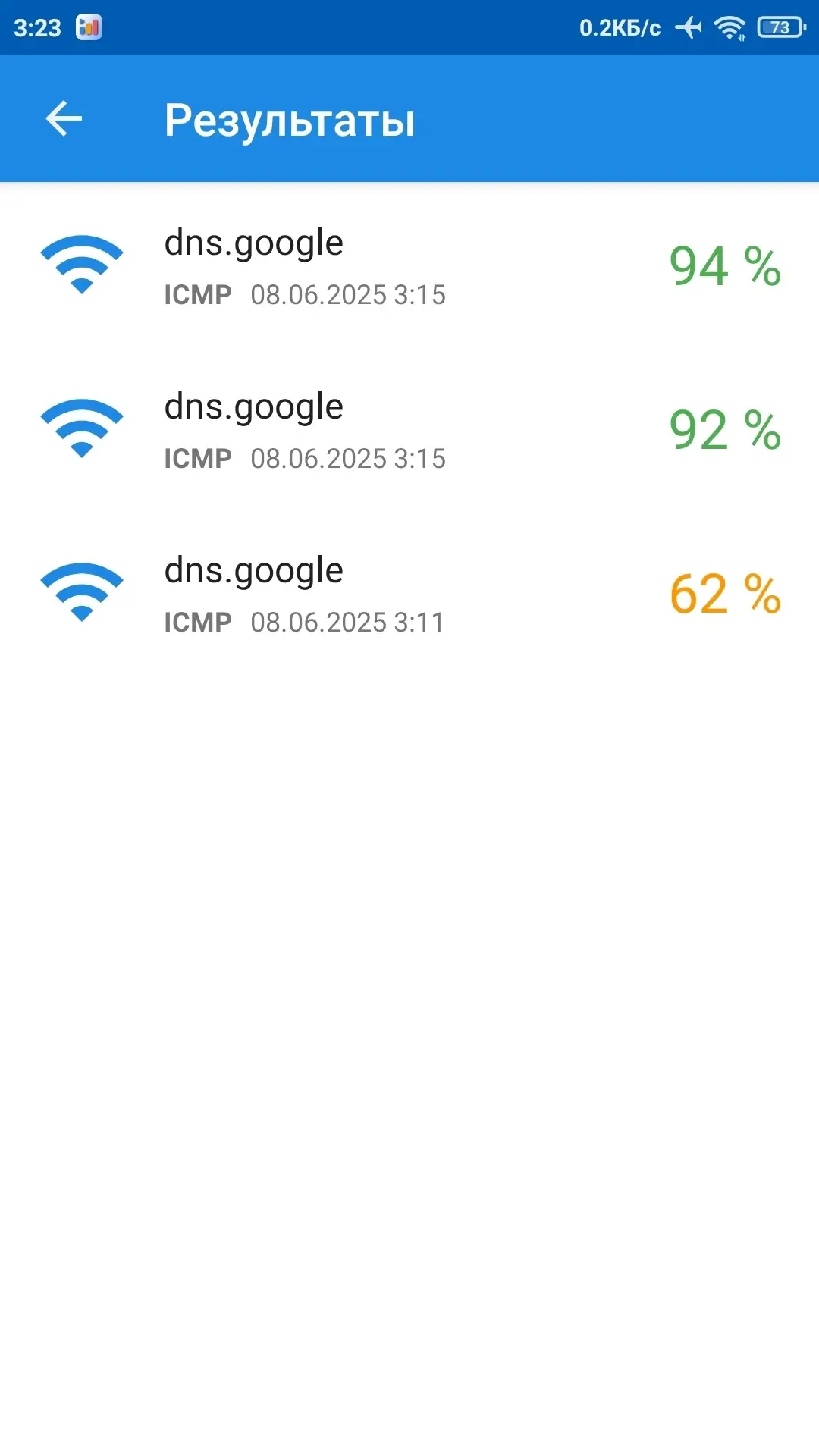Go back using the arrow in the app bar
This screenshot has width=819, height=1456.
(64, 119)
